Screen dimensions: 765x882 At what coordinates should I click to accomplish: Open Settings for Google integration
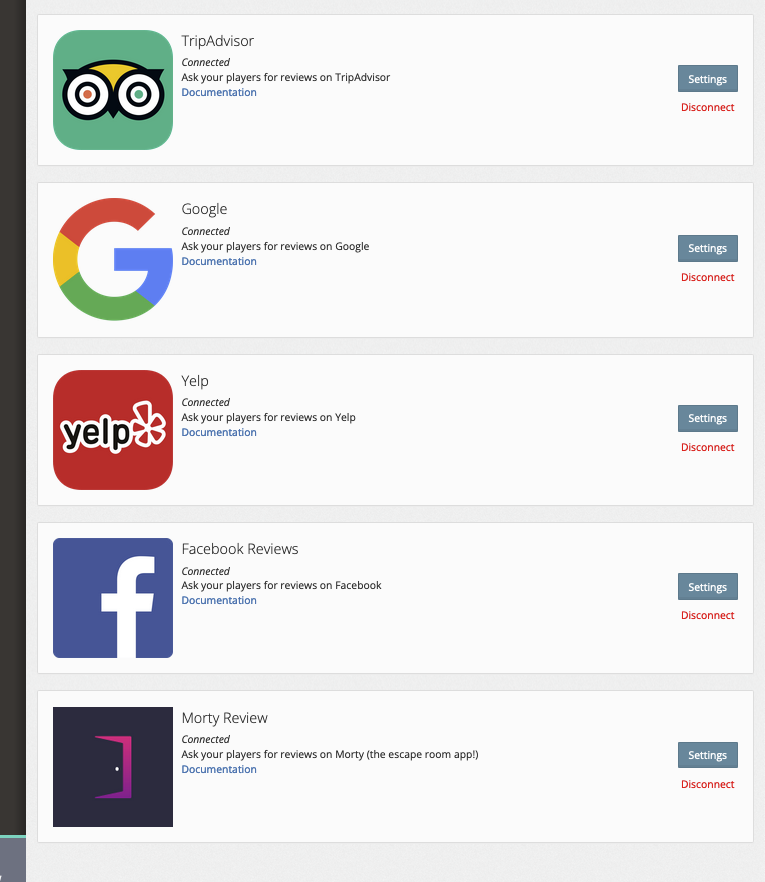click(708, 249)
